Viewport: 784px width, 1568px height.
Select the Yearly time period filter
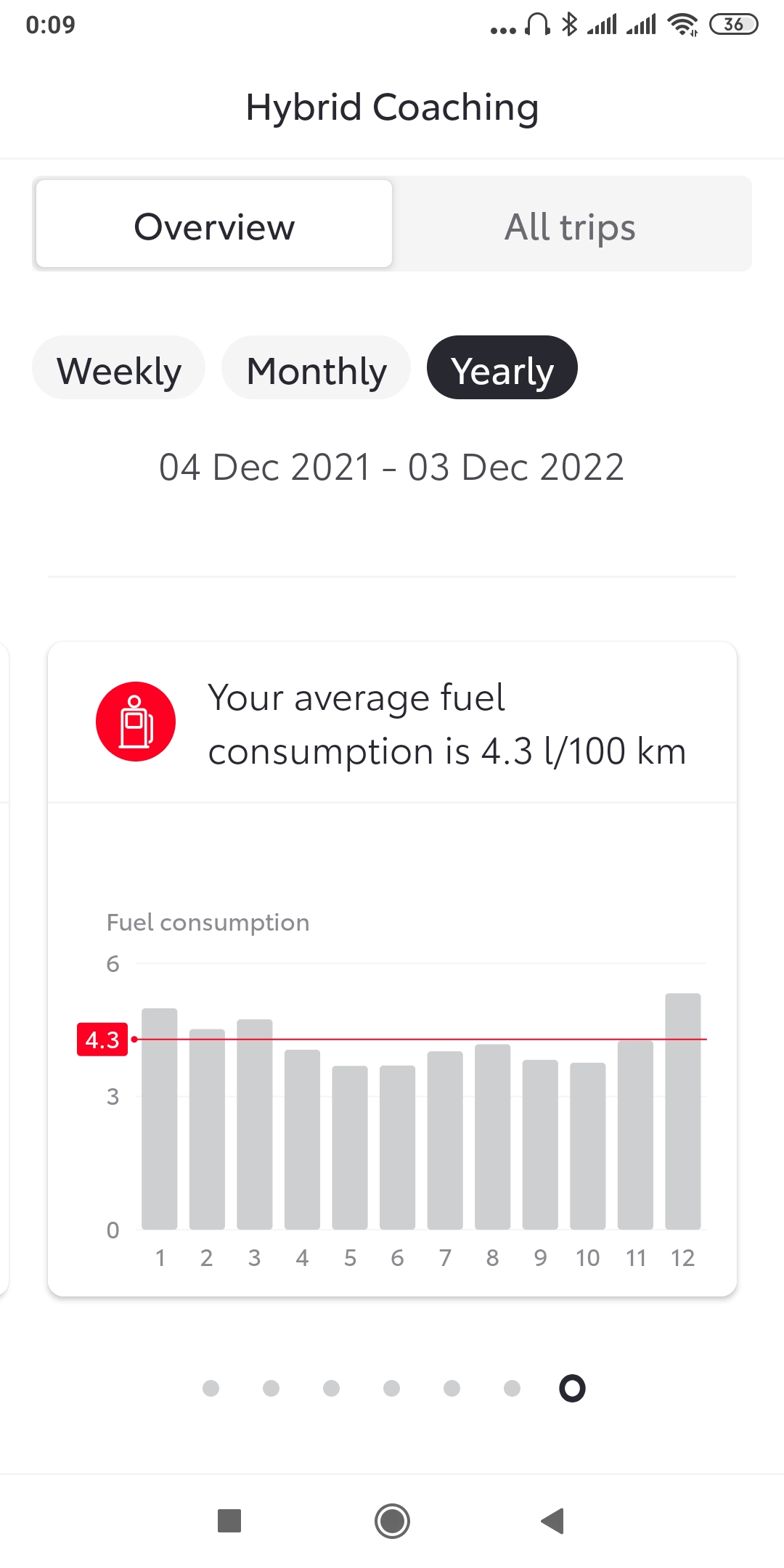(x=502, y=368)
